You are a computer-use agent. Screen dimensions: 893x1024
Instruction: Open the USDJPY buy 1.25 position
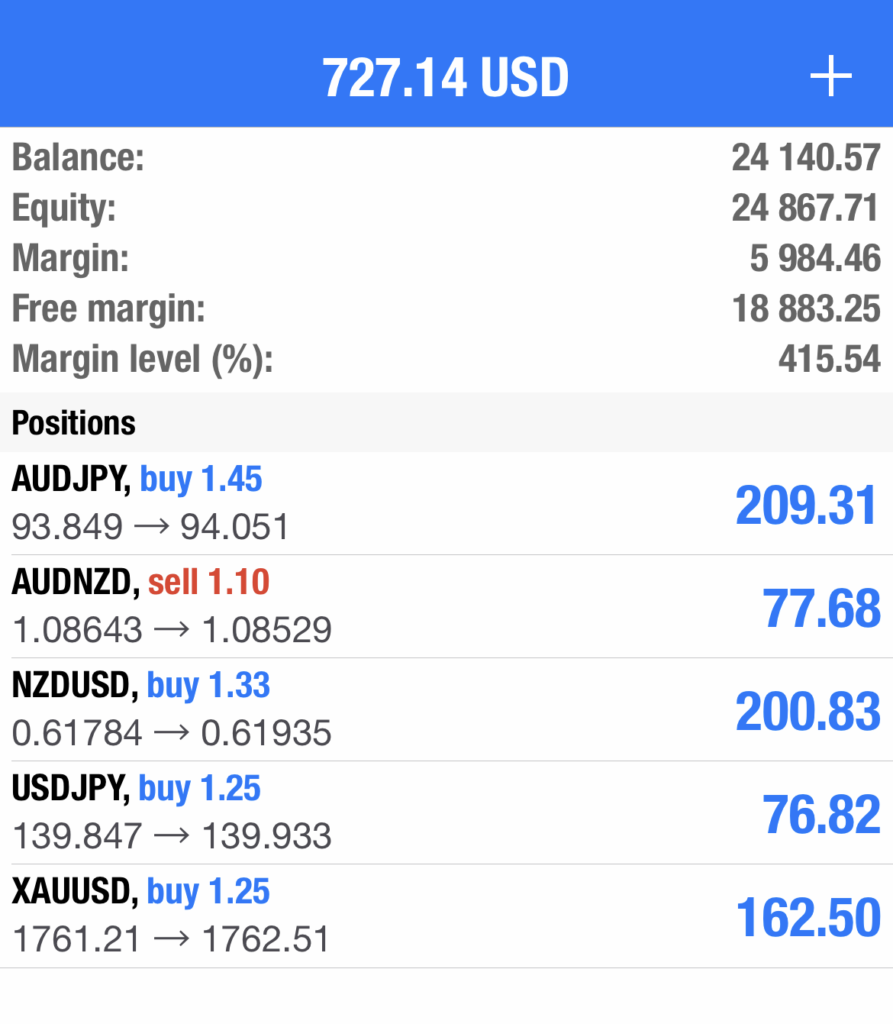[446, 812]
